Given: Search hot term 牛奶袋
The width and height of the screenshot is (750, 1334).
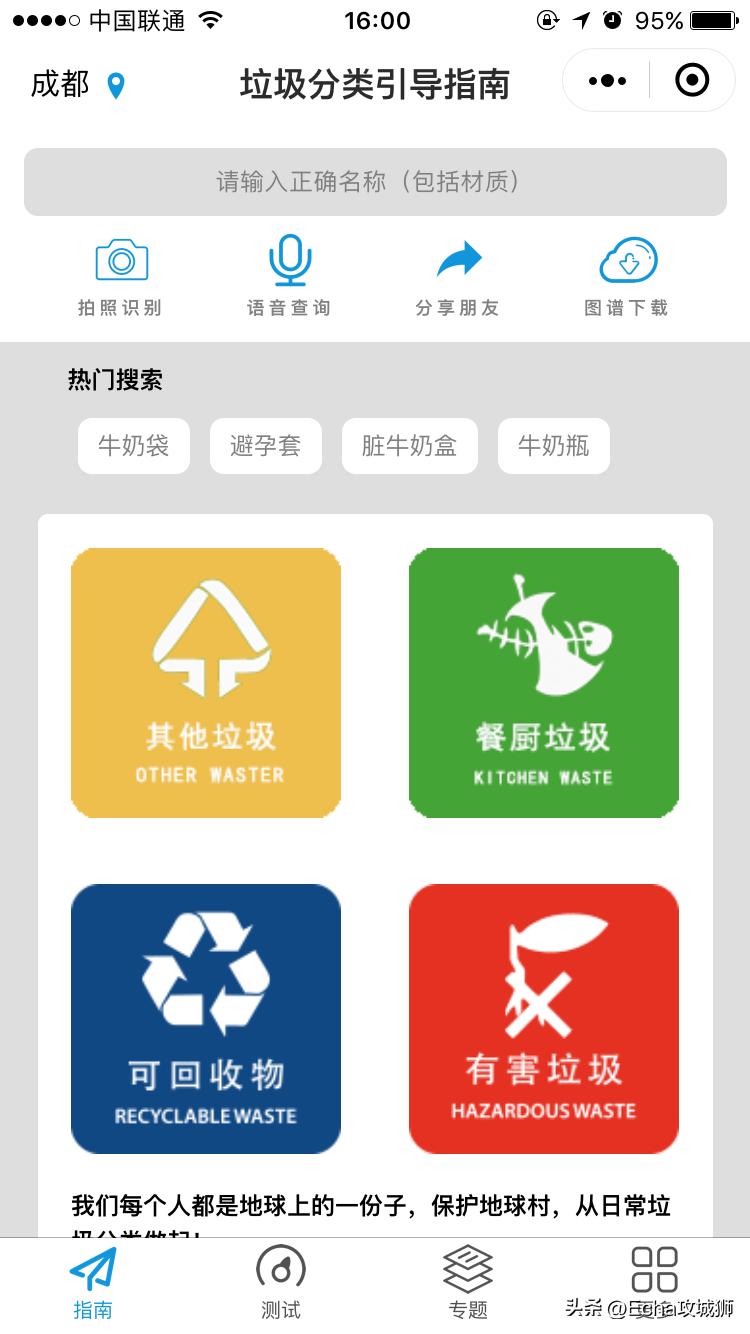Looking at the screenshot, I should [134, 446].
